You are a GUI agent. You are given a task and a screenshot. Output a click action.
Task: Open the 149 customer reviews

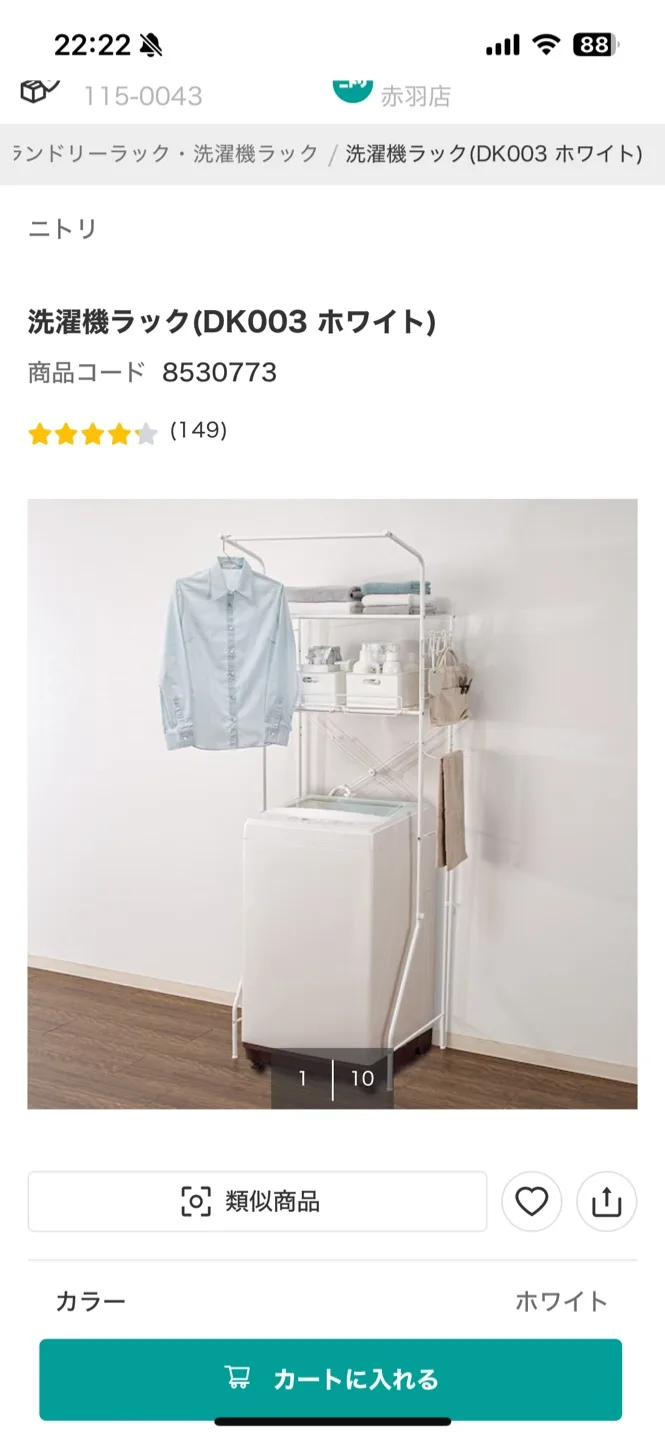(198, 430)
